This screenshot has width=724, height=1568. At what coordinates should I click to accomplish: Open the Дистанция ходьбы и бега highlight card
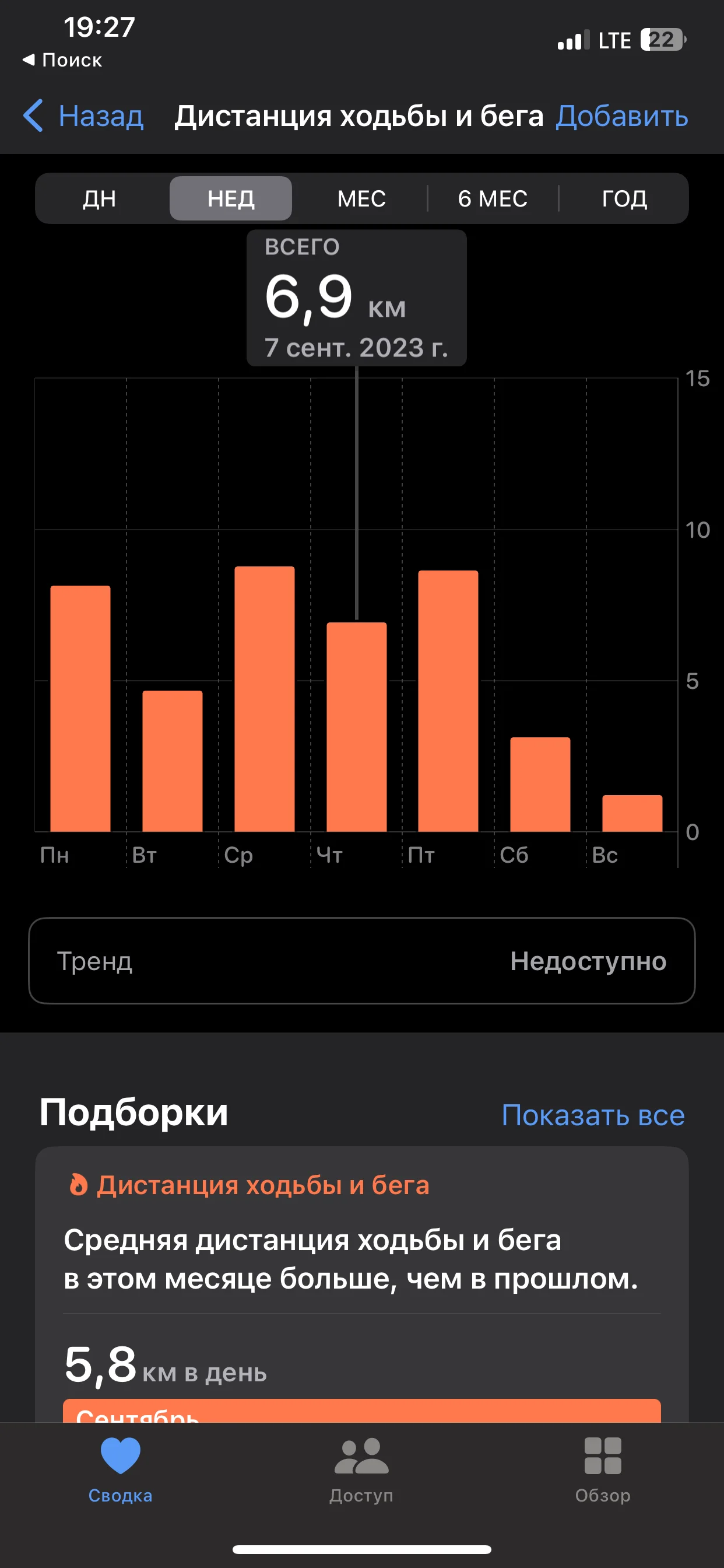361,1278
